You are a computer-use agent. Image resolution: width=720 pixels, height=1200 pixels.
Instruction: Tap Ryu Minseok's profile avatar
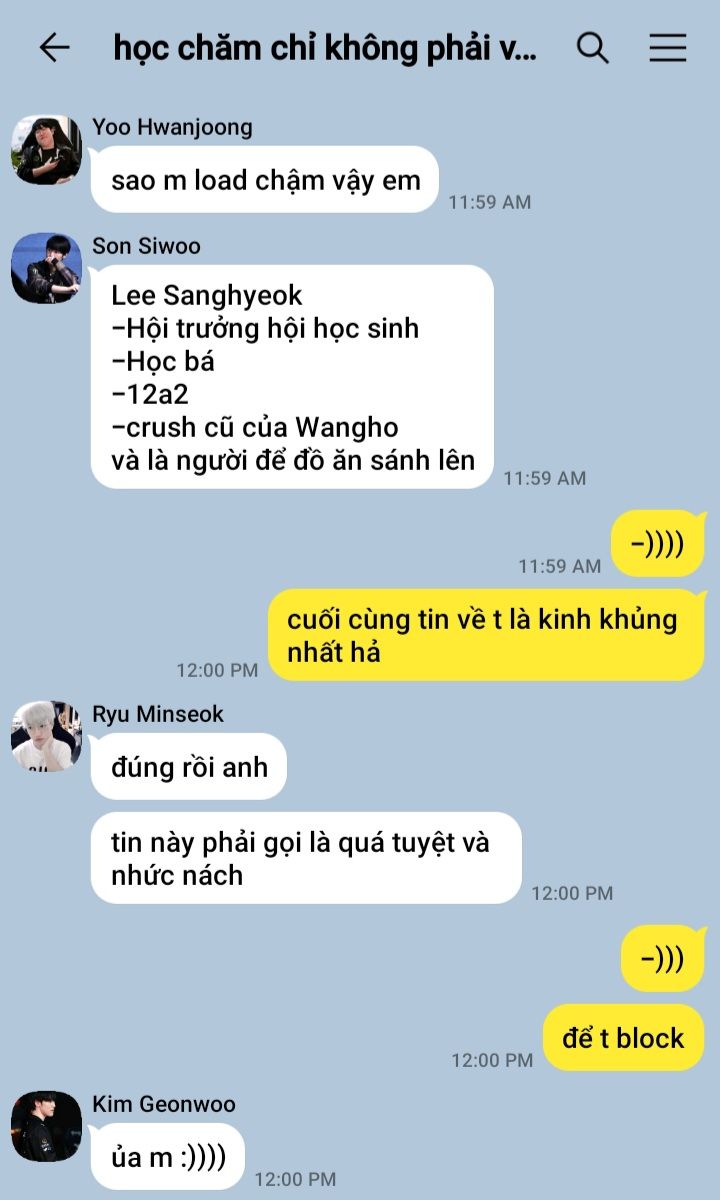coord(46,736)
